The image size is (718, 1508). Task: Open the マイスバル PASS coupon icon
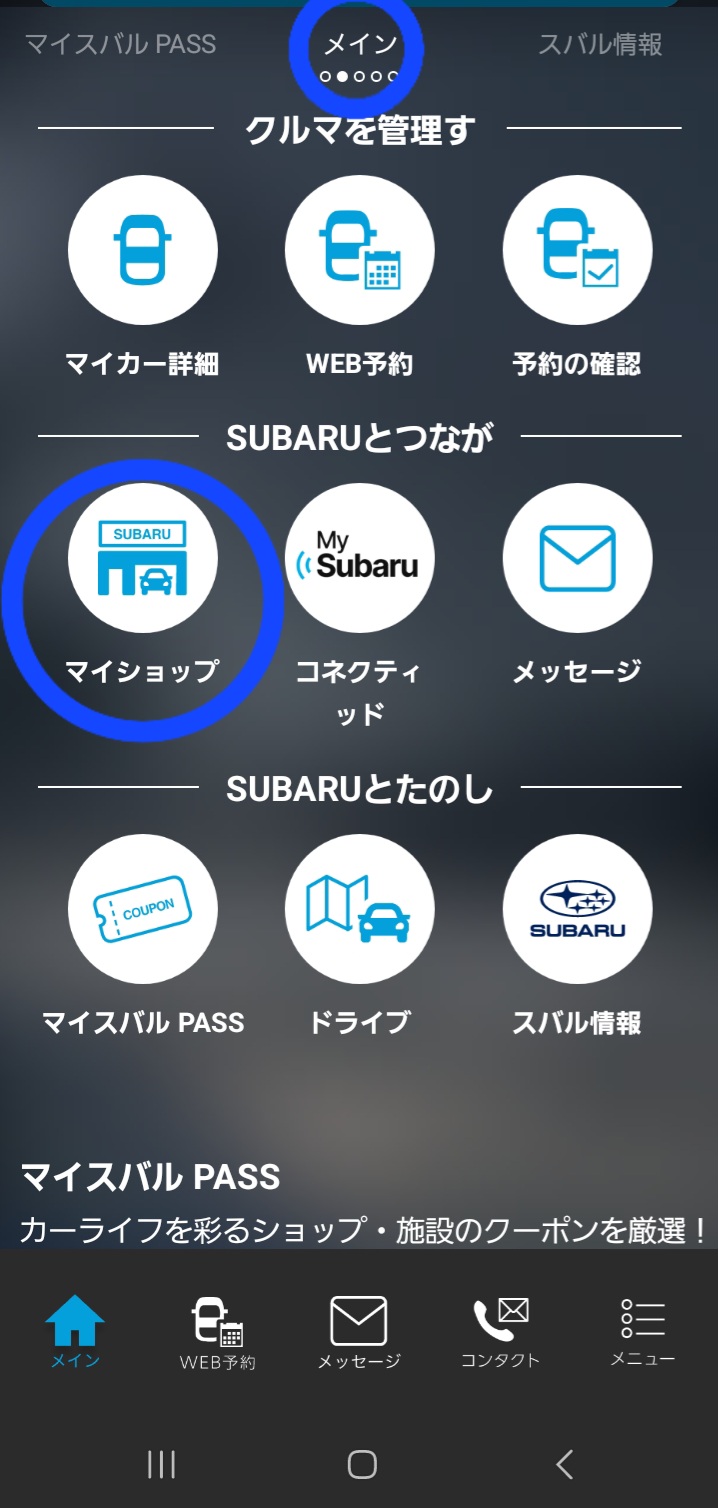point(142,908)
